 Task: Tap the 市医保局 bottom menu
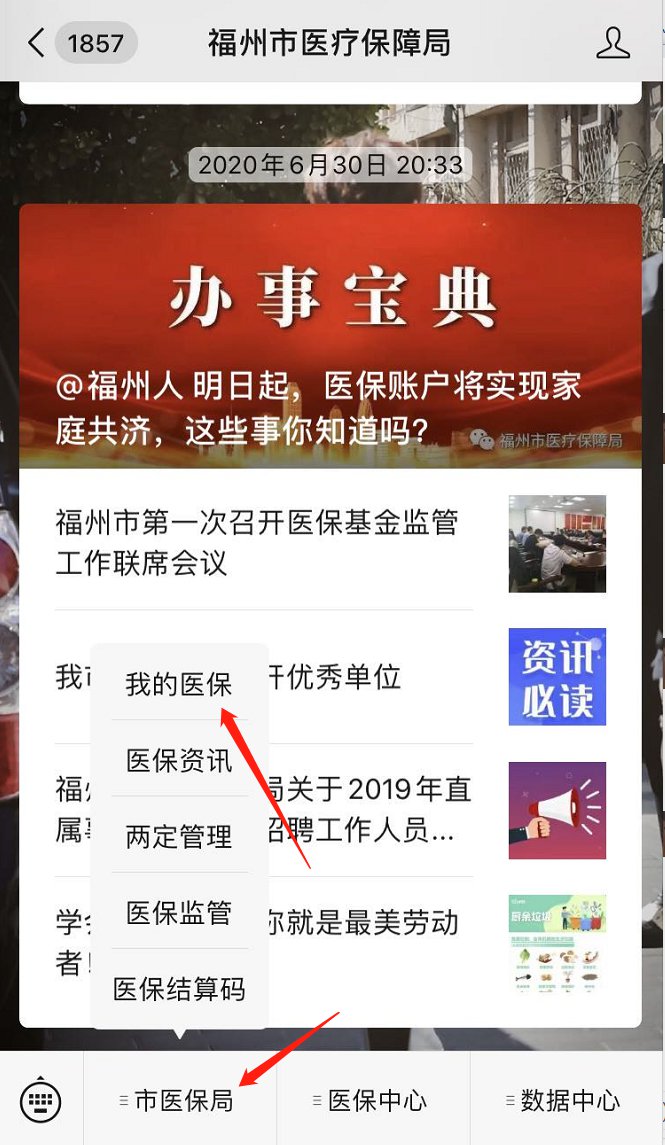point(181,1100)
